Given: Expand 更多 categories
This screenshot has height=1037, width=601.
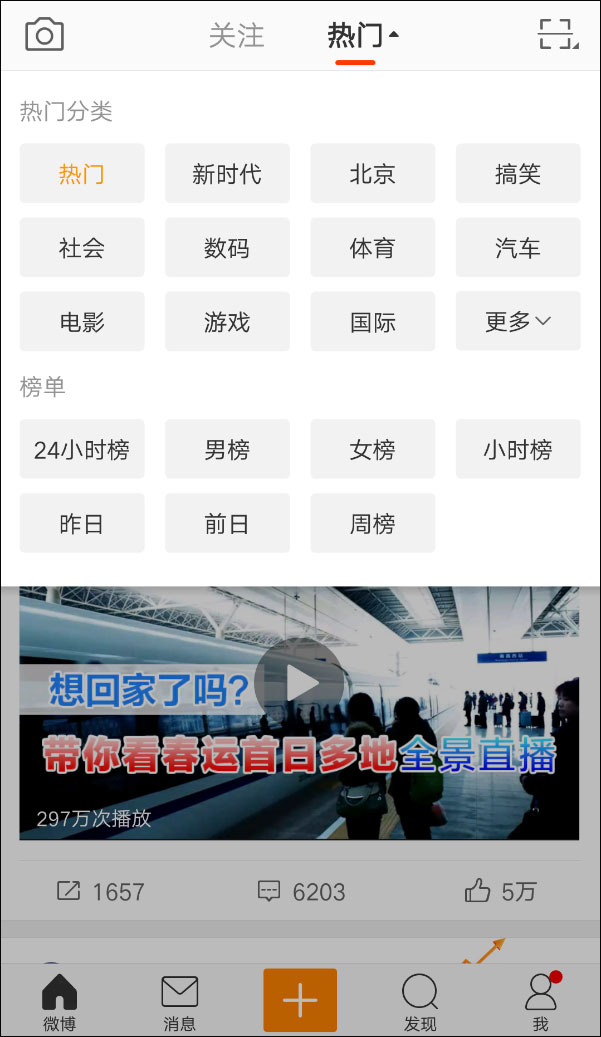Looking at the screenshot, I should pos(518,322).
